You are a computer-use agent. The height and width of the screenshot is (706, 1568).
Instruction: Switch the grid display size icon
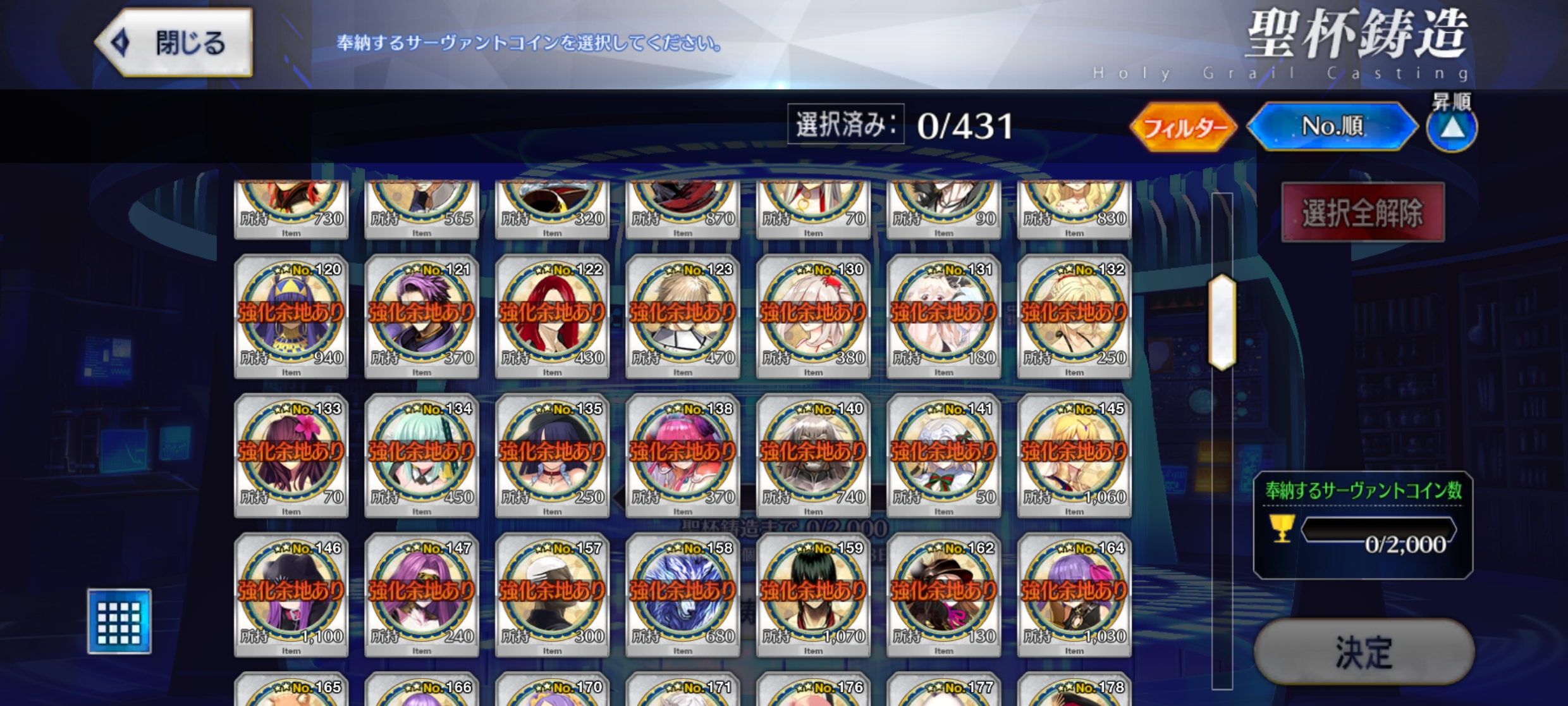119,621
